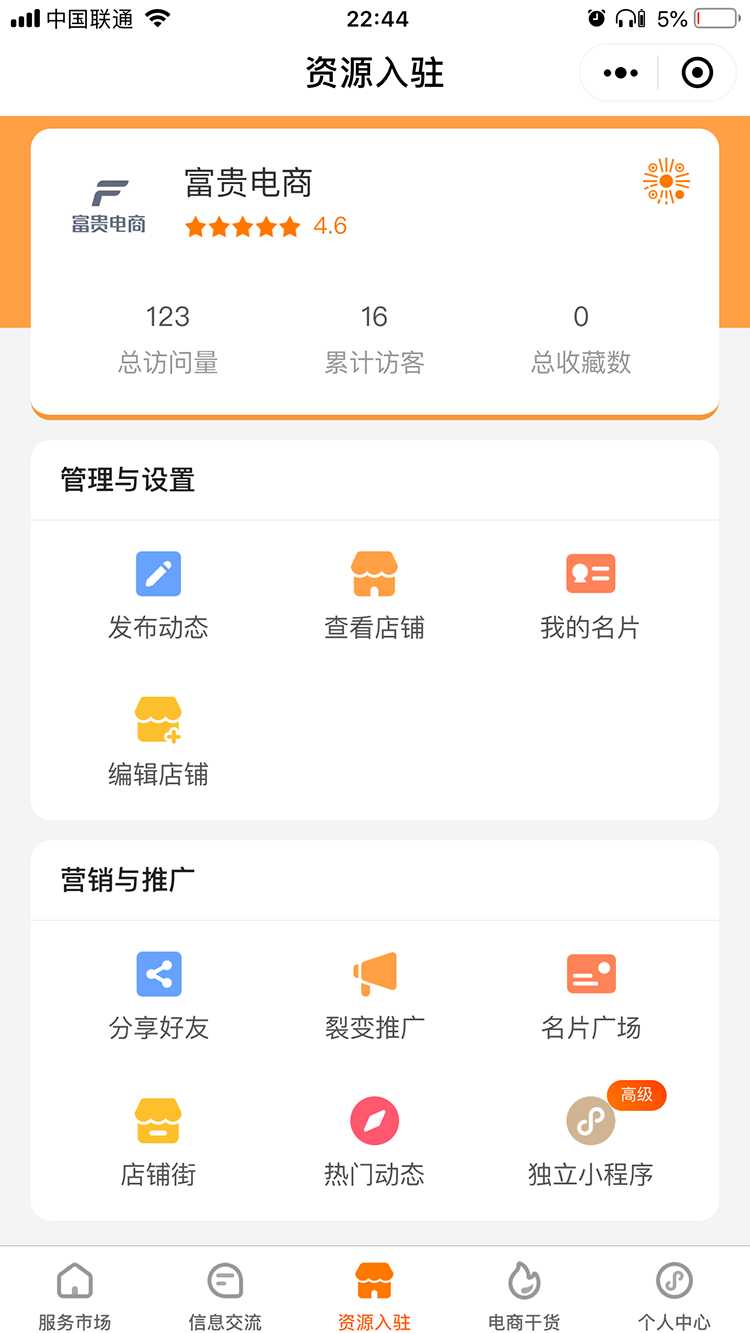Image resolution: width=750 pixels, height=1333 pixels.
Task: Select 分享好友 to share with friends
Action: 158,995
